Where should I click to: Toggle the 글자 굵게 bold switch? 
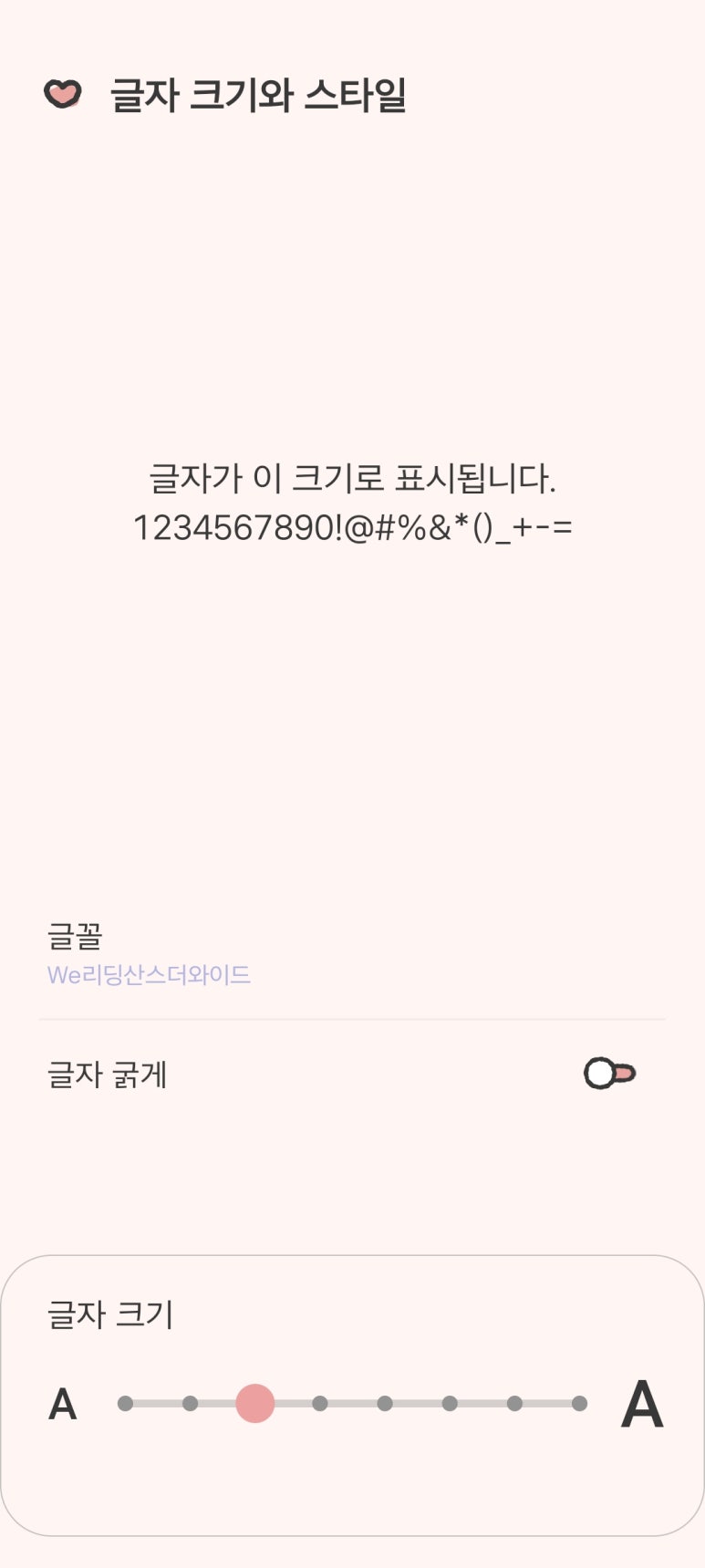point(609,1074)
